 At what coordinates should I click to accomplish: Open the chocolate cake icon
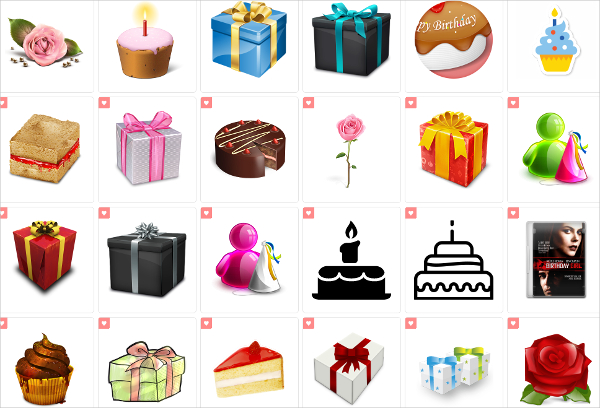[x=249, y=150]
